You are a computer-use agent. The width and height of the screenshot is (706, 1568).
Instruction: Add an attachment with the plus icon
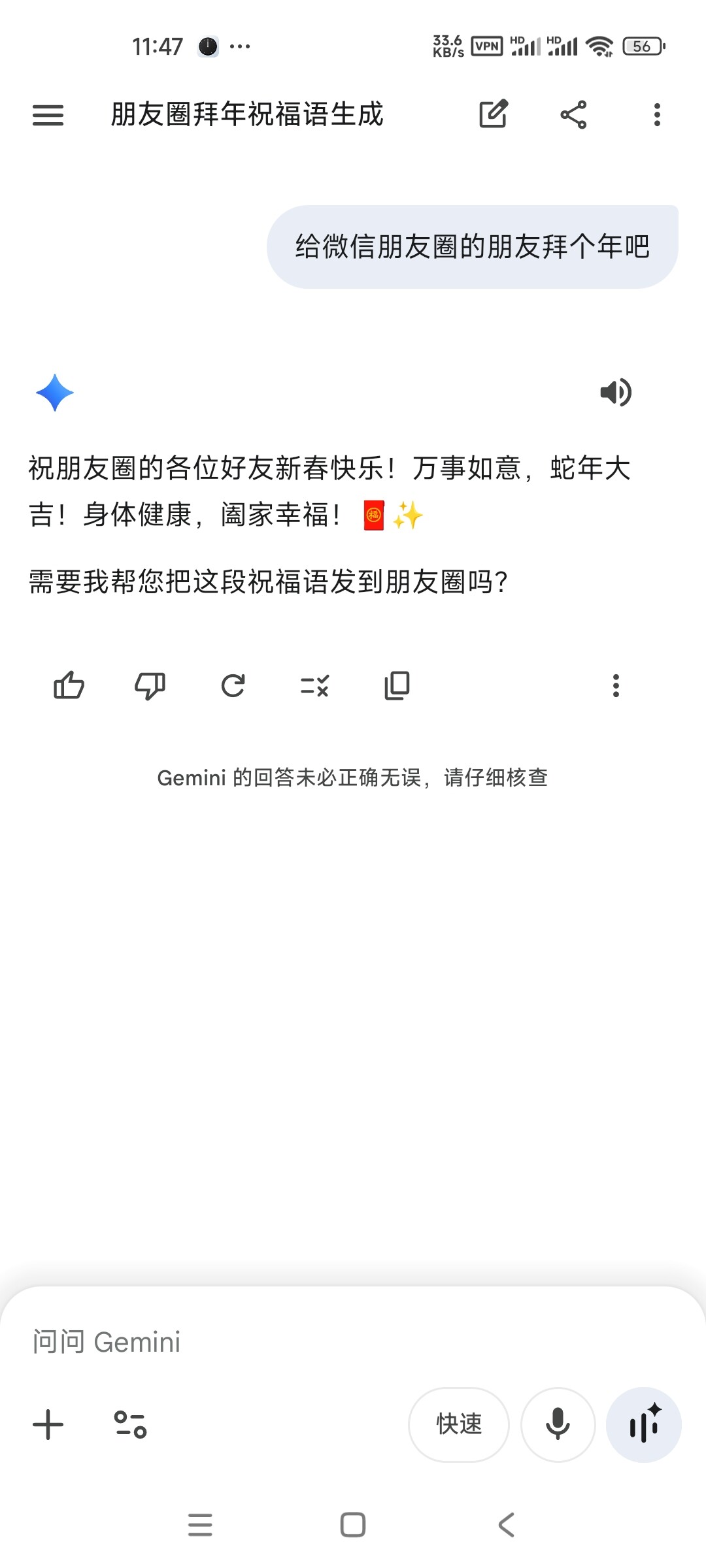(x=48, y=1424)
